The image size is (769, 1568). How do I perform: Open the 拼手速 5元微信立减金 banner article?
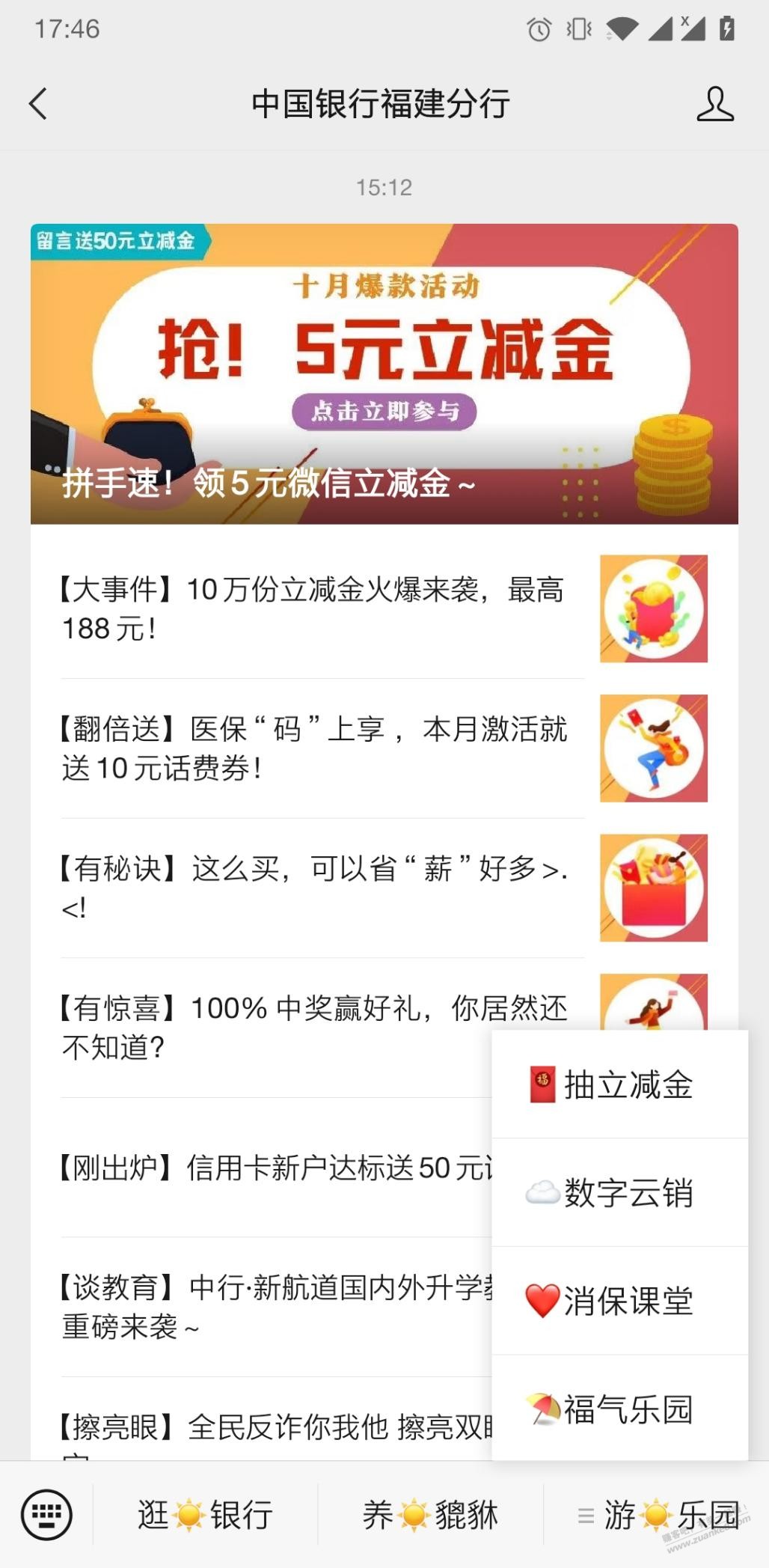click(384, 373)
